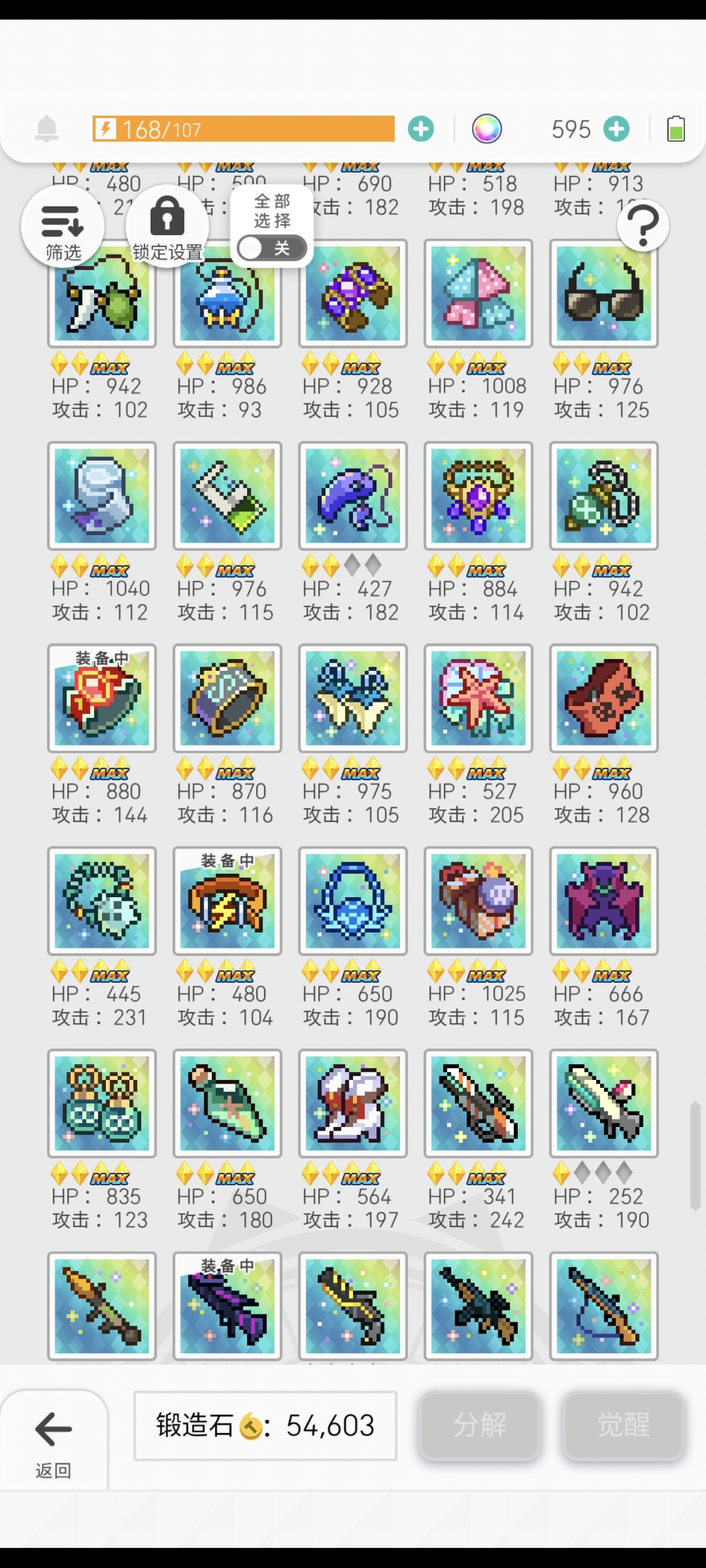Toggle the 全部选择 switch on
The width and height of the screenshot is (706, 1568).
[272, 248]
